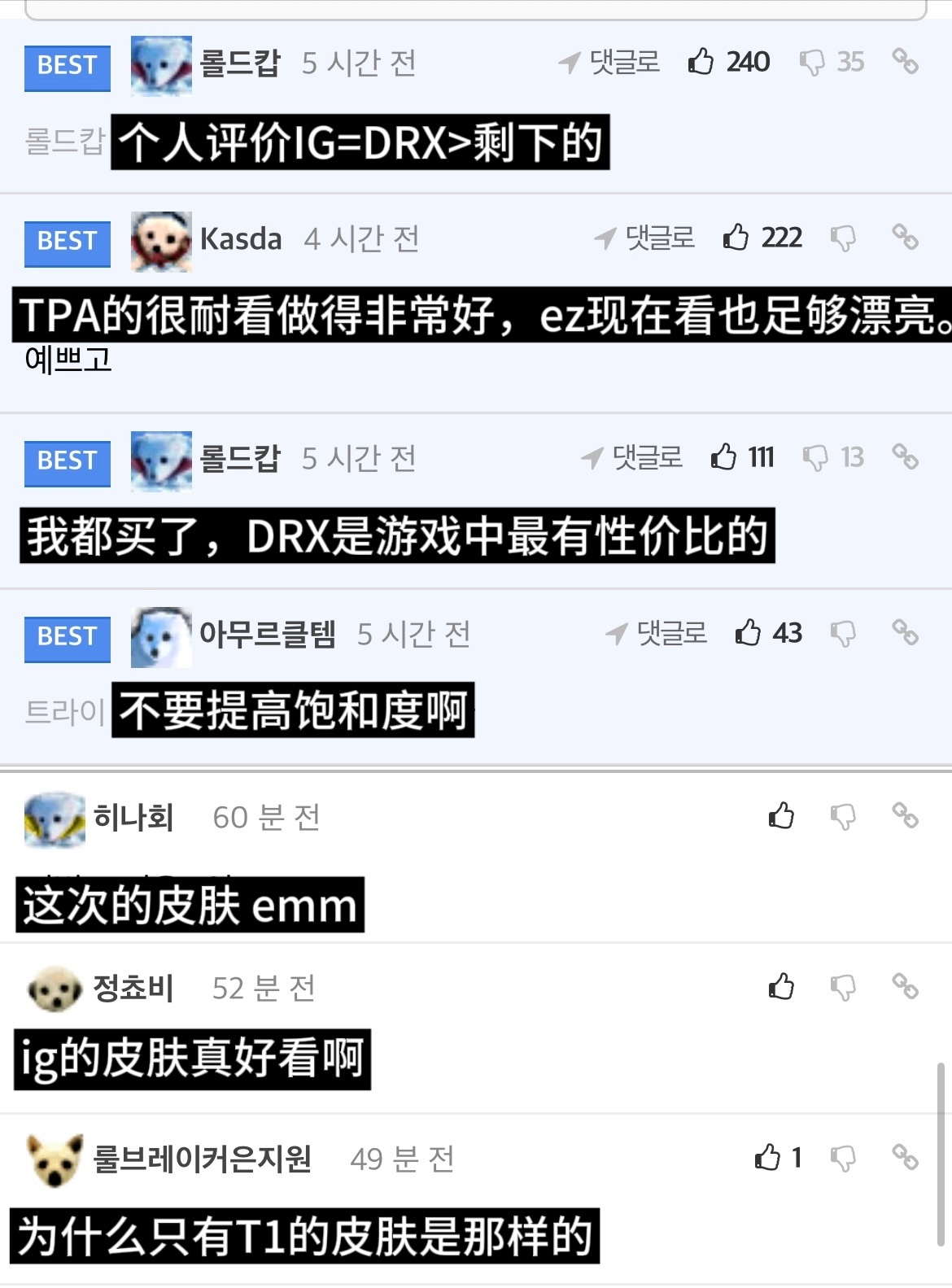Open 댓글로 on 아무르클템's best comment

[657, 633]
